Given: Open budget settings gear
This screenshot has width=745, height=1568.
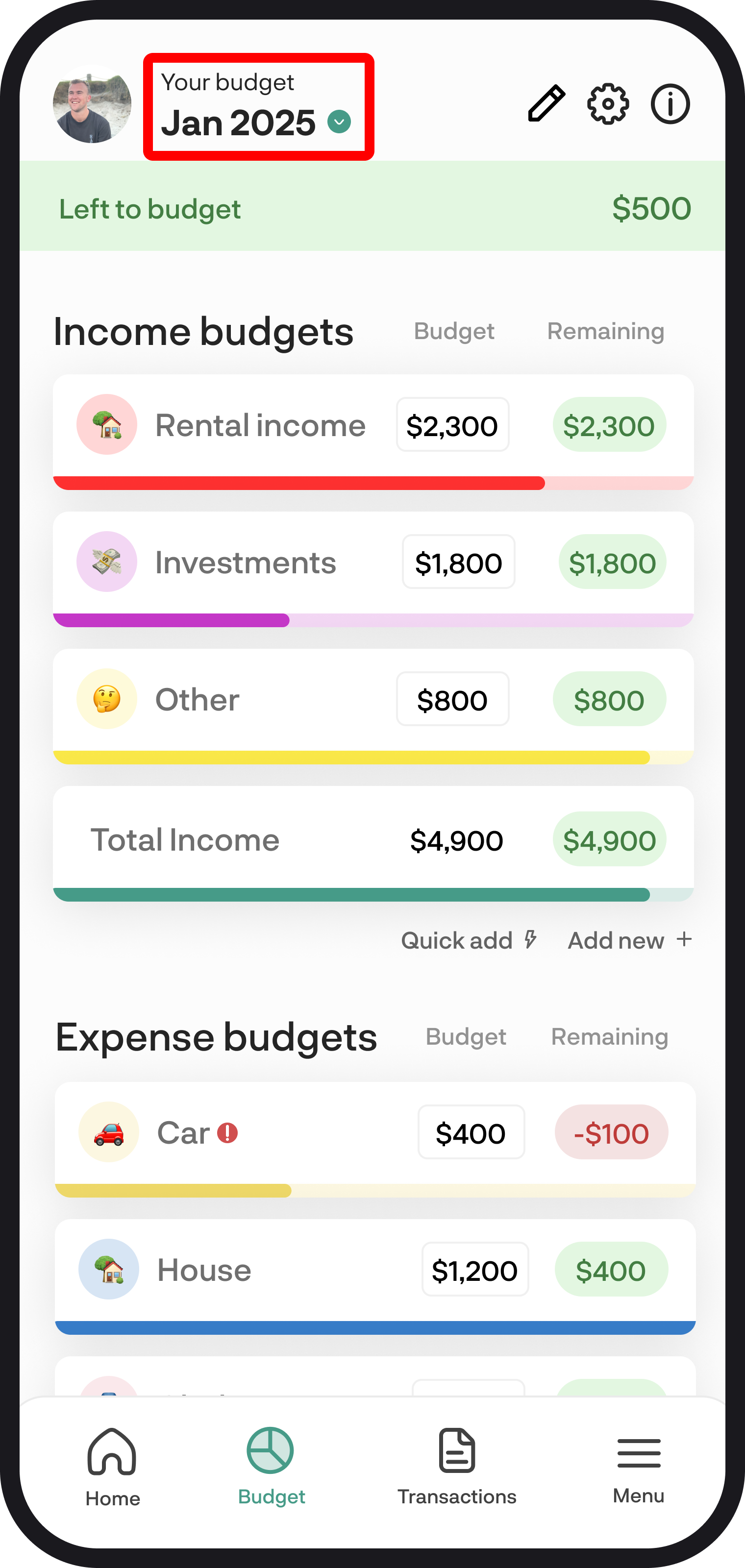Looking at the screenshot, I should [608, 104].
